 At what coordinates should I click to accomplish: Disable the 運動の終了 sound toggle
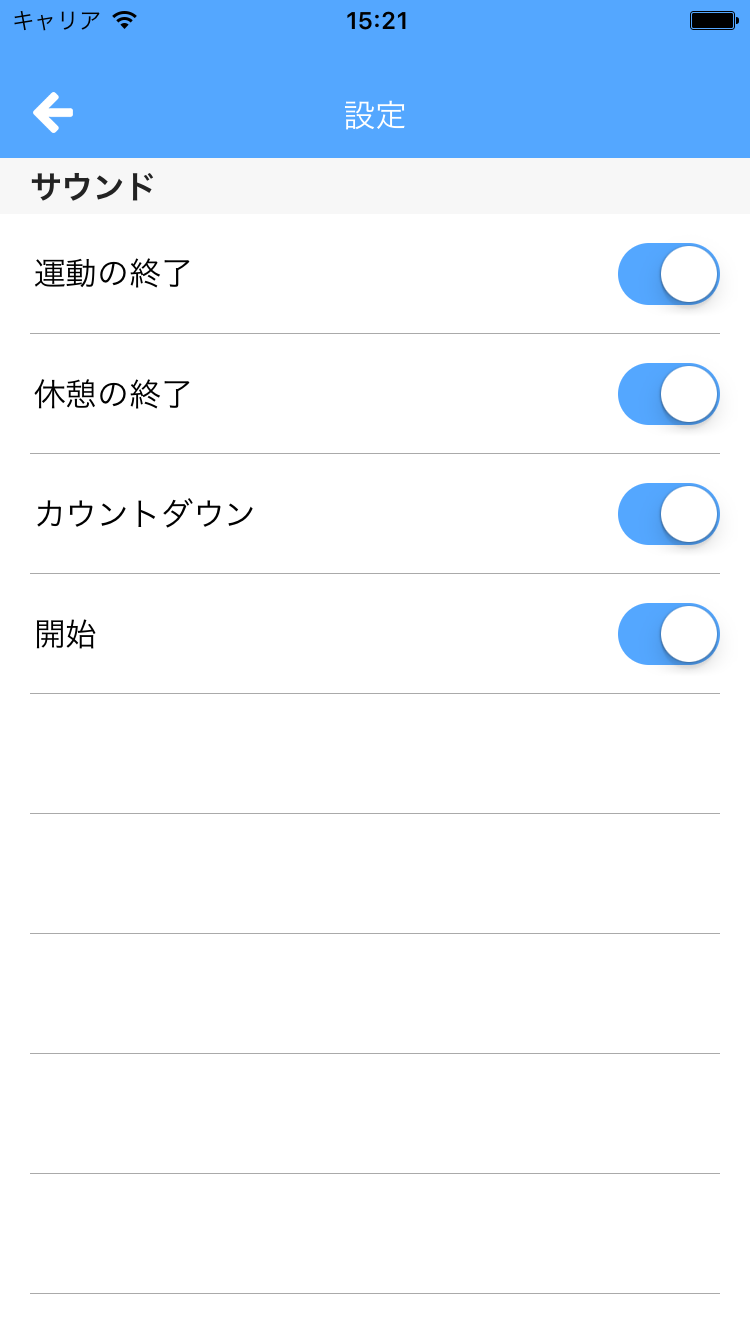pyautogui.click(x=668, y=273)
